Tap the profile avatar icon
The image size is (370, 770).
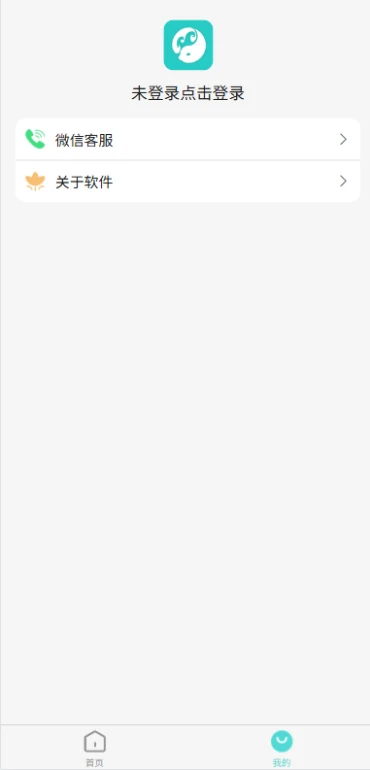click(188, 45)
